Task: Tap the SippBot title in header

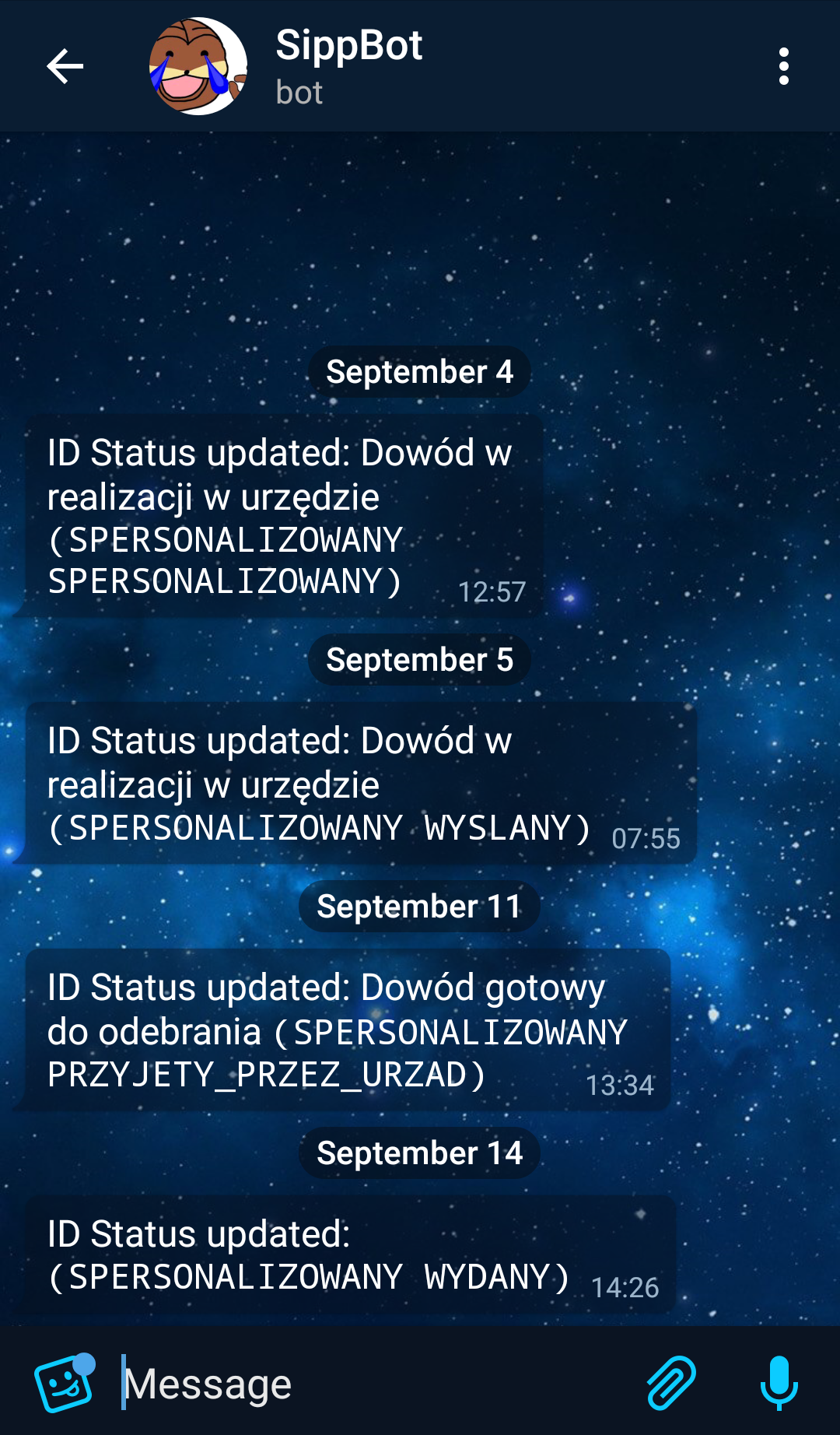Action: (348, 46)
